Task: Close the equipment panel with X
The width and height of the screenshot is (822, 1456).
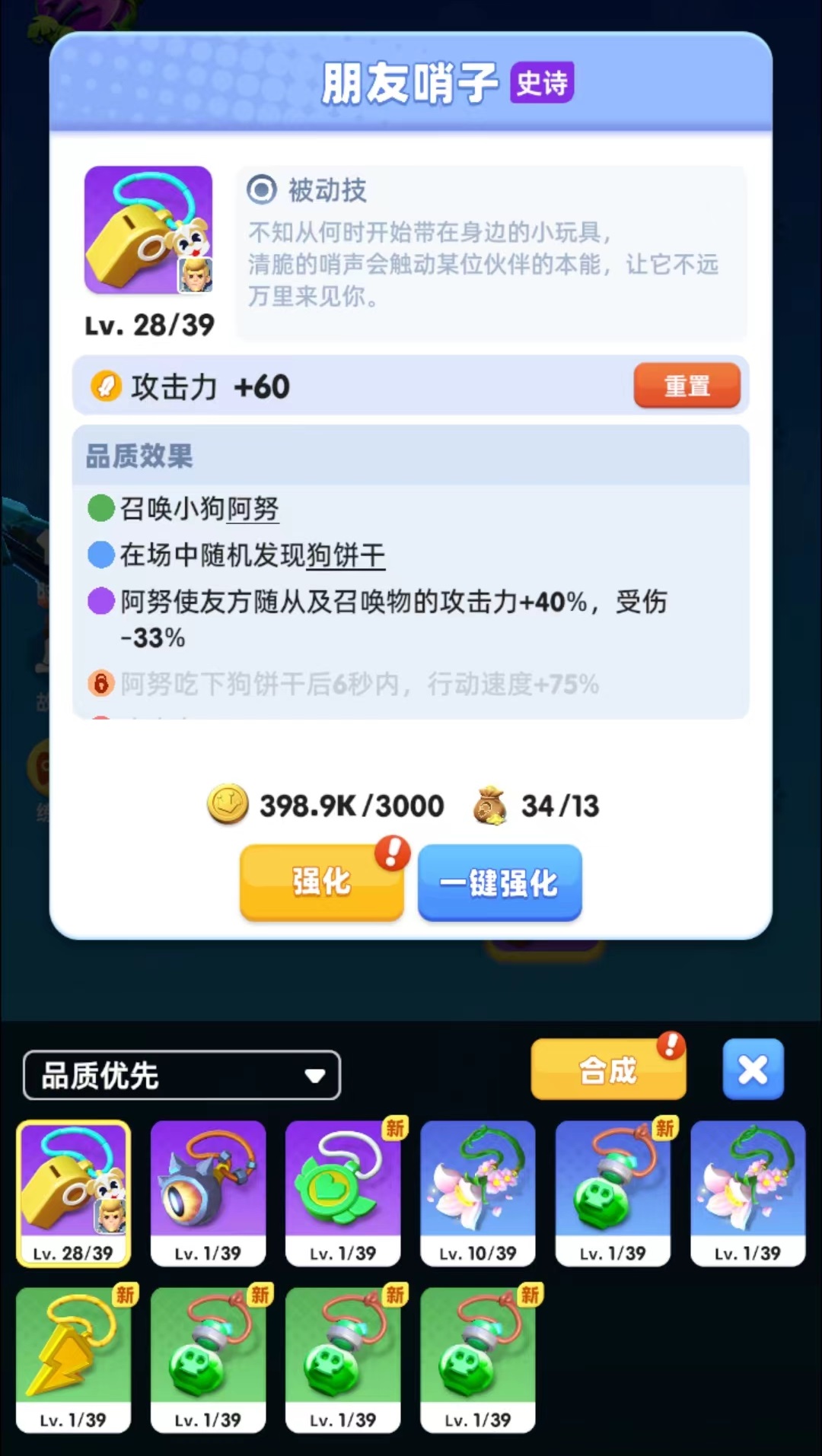Action: [x=752, y=1070]
